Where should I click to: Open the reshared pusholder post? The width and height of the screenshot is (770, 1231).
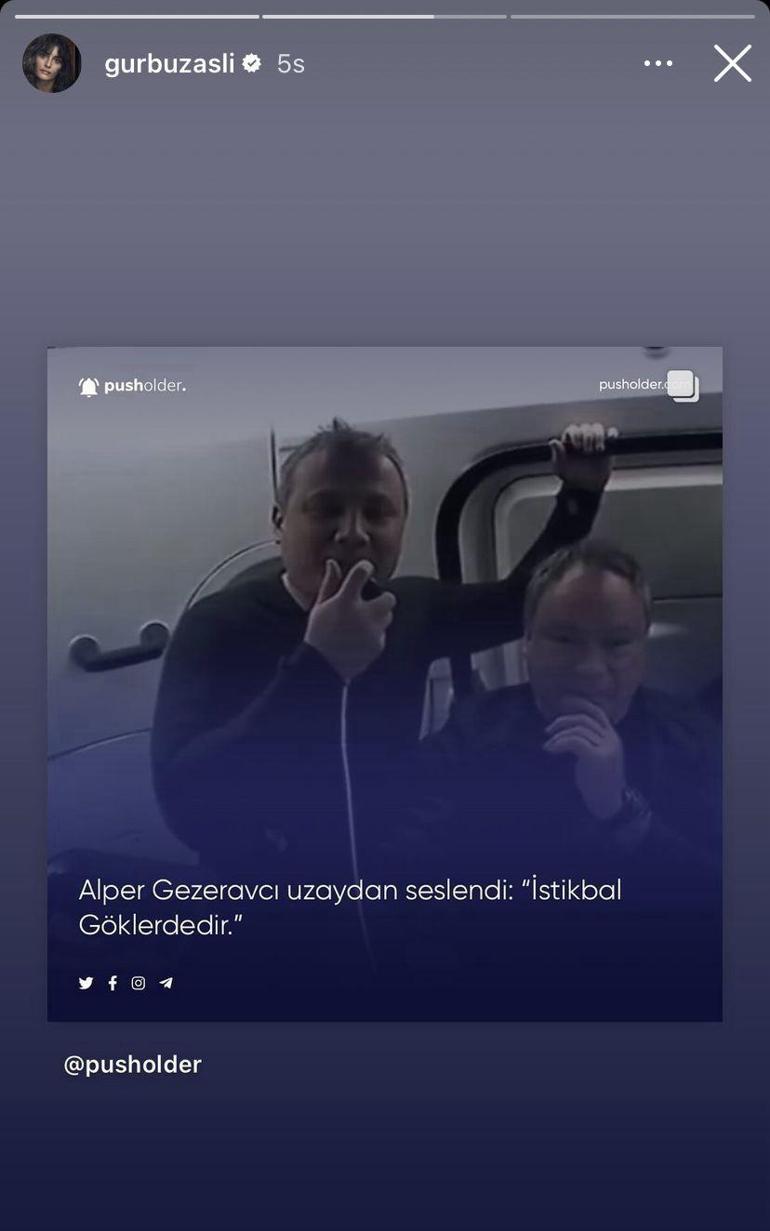click(x=385, y=684)
